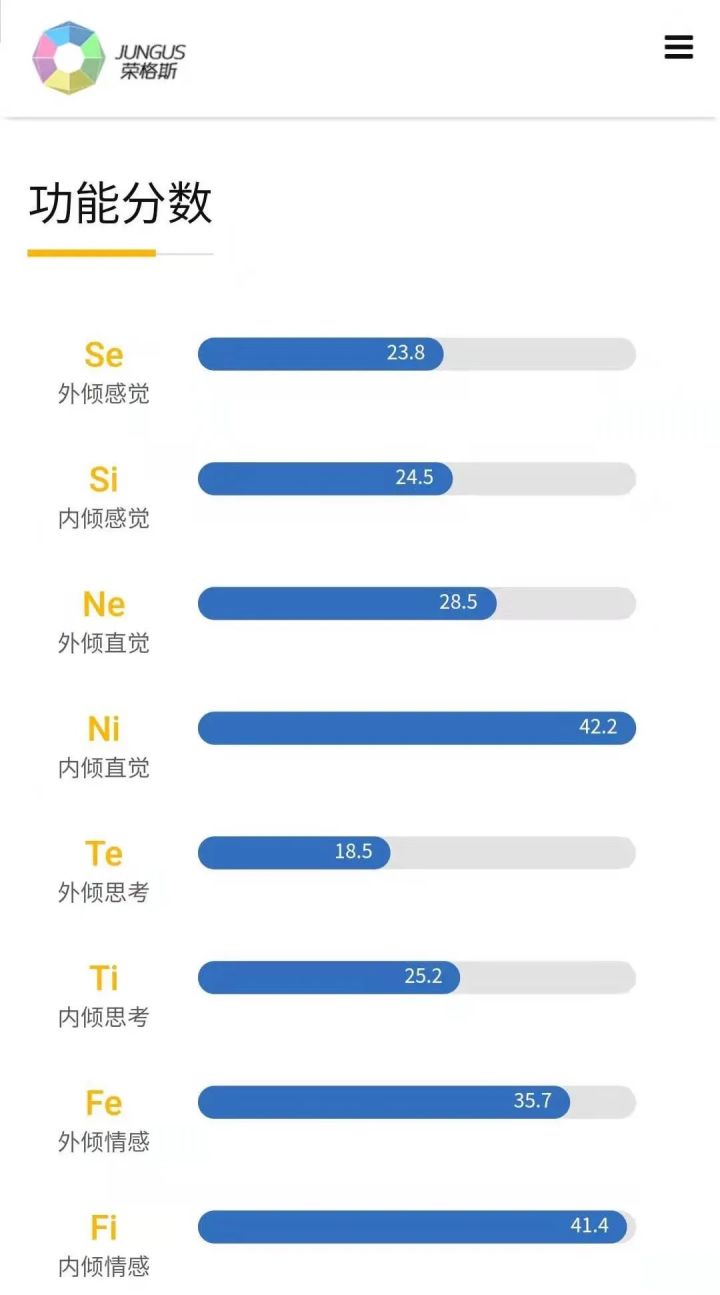Select the yellow Si function label

point(103,479)
